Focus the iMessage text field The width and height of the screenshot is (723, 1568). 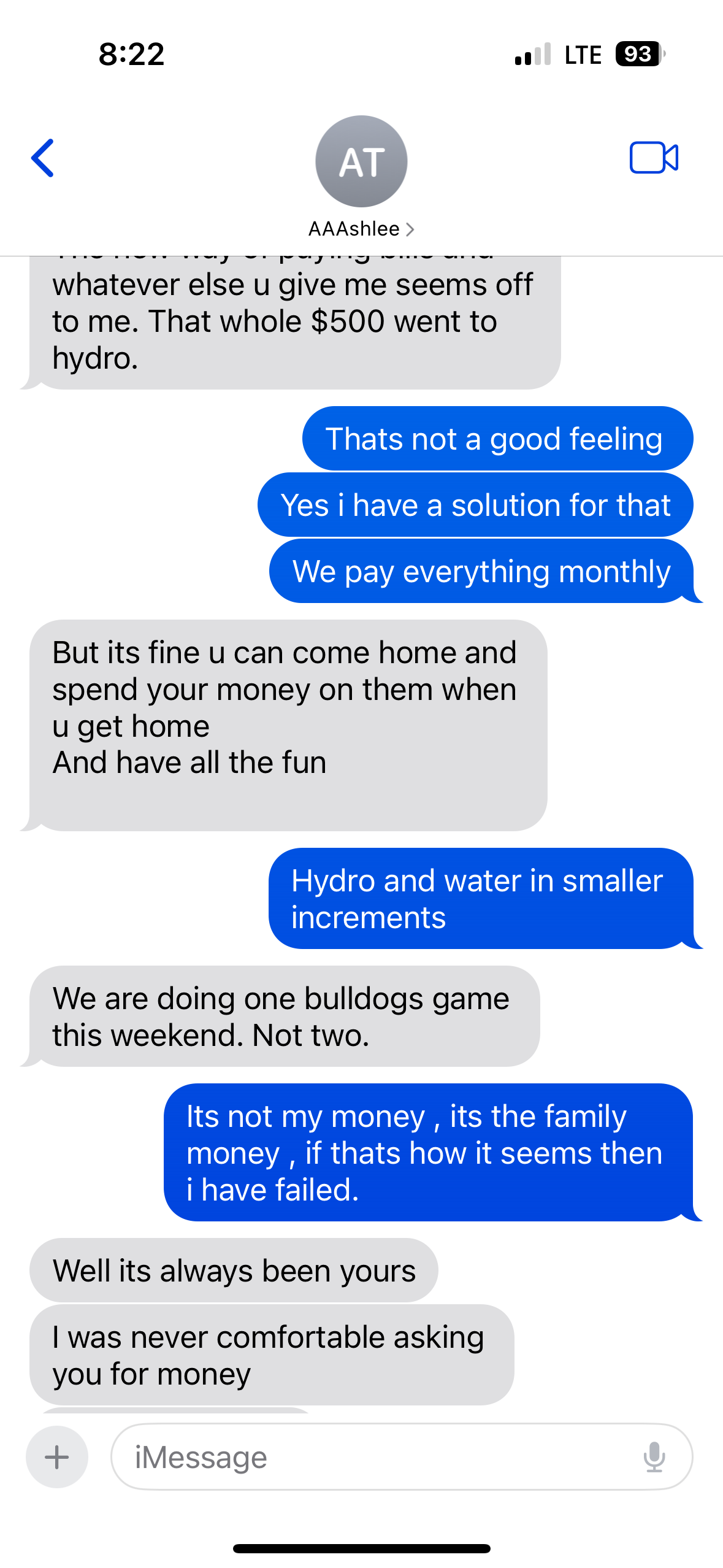coord(380,1457)
